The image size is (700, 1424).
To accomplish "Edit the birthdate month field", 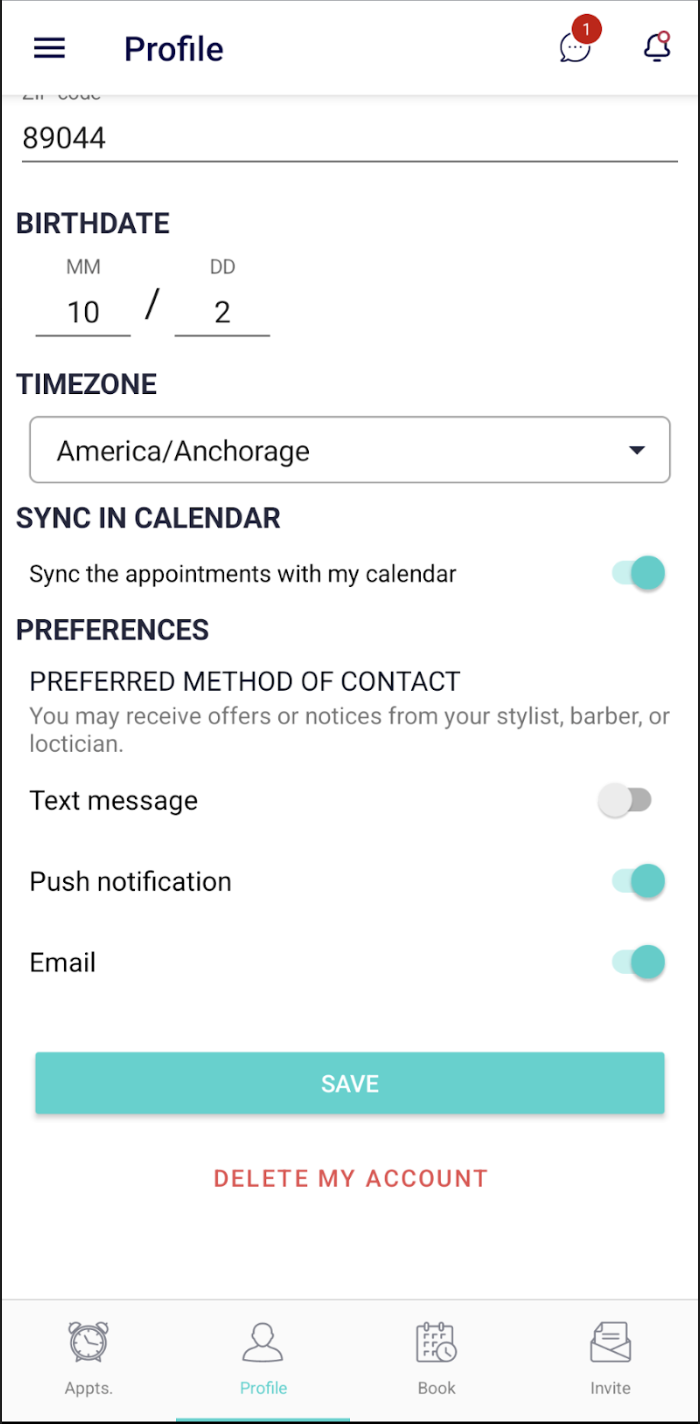I will click(x=83, y=312).
